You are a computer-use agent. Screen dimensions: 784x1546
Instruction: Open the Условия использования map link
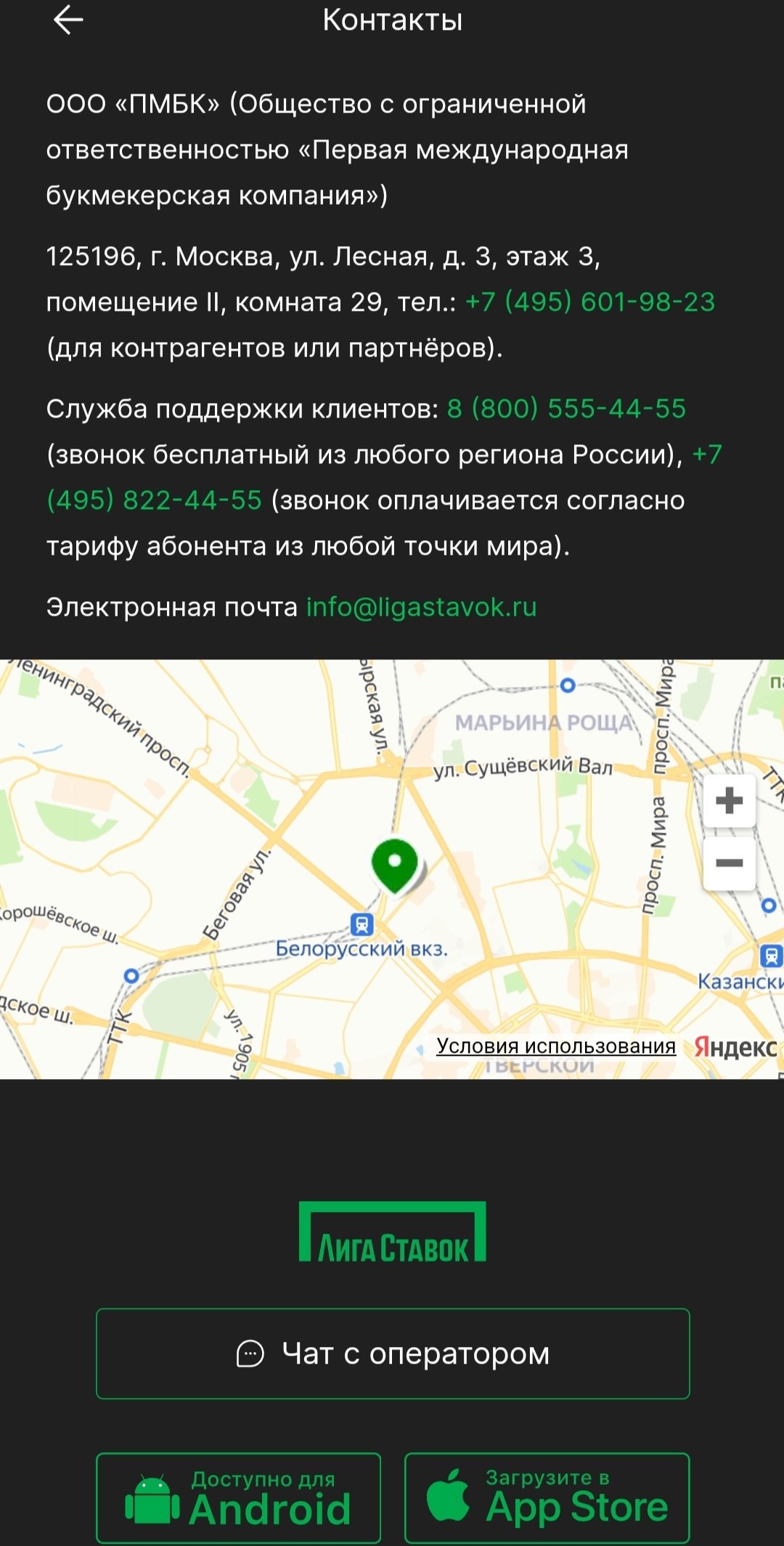coord(555,1046)
